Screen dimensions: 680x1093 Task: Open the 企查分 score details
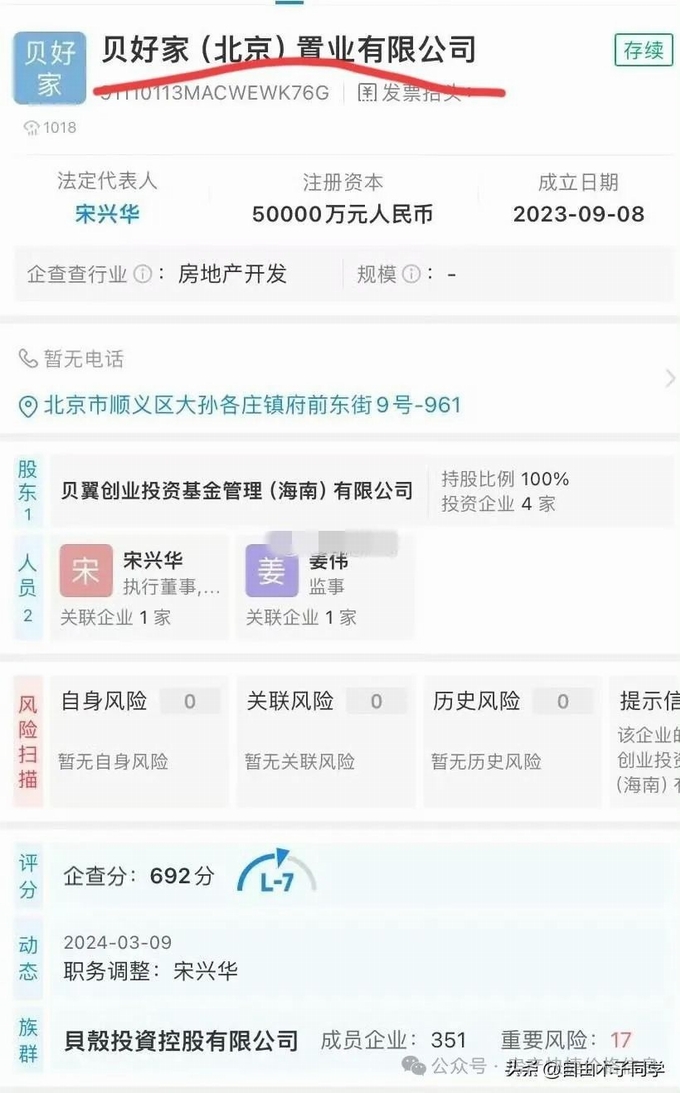pos(140,876)
